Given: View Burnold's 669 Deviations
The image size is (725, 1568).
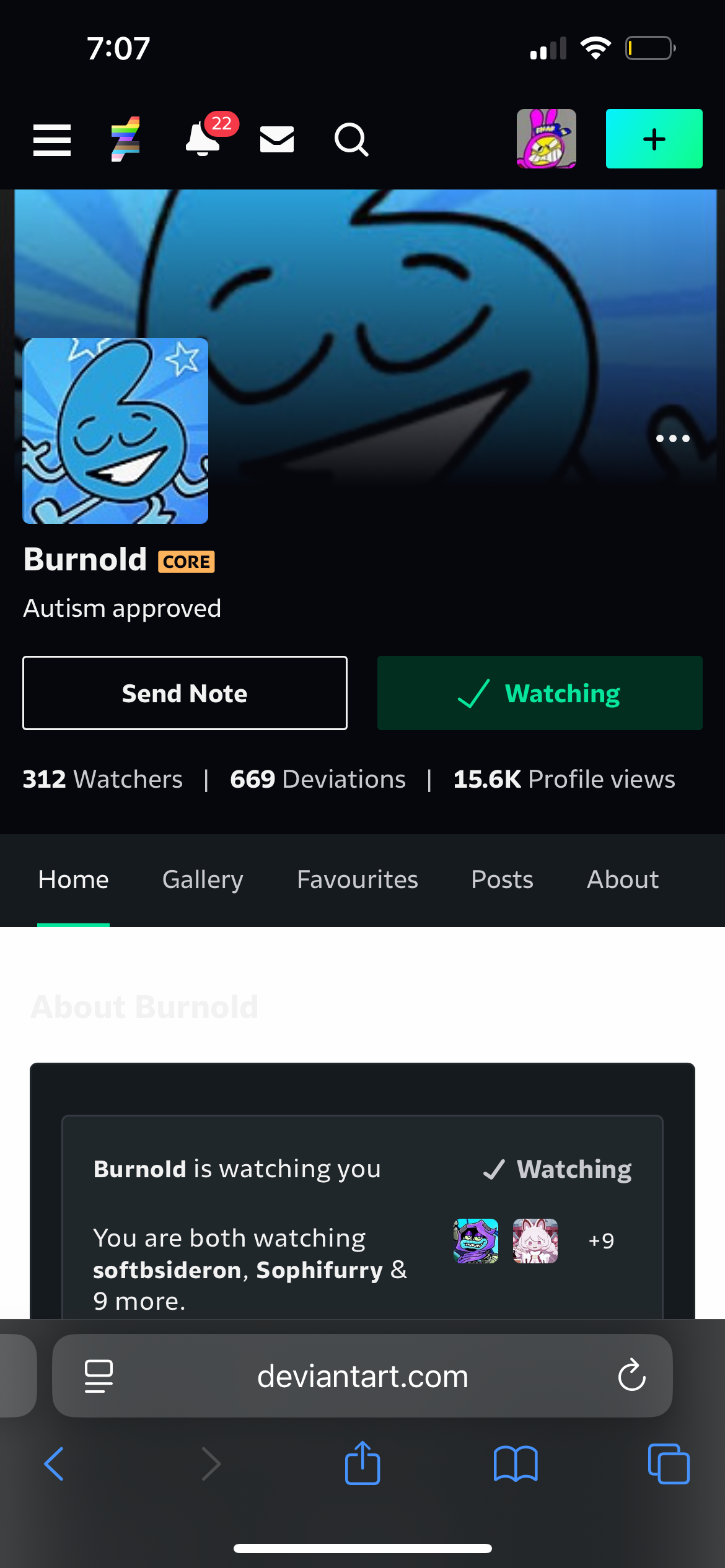Looking at the screenshot, I should tap(318, 779).
